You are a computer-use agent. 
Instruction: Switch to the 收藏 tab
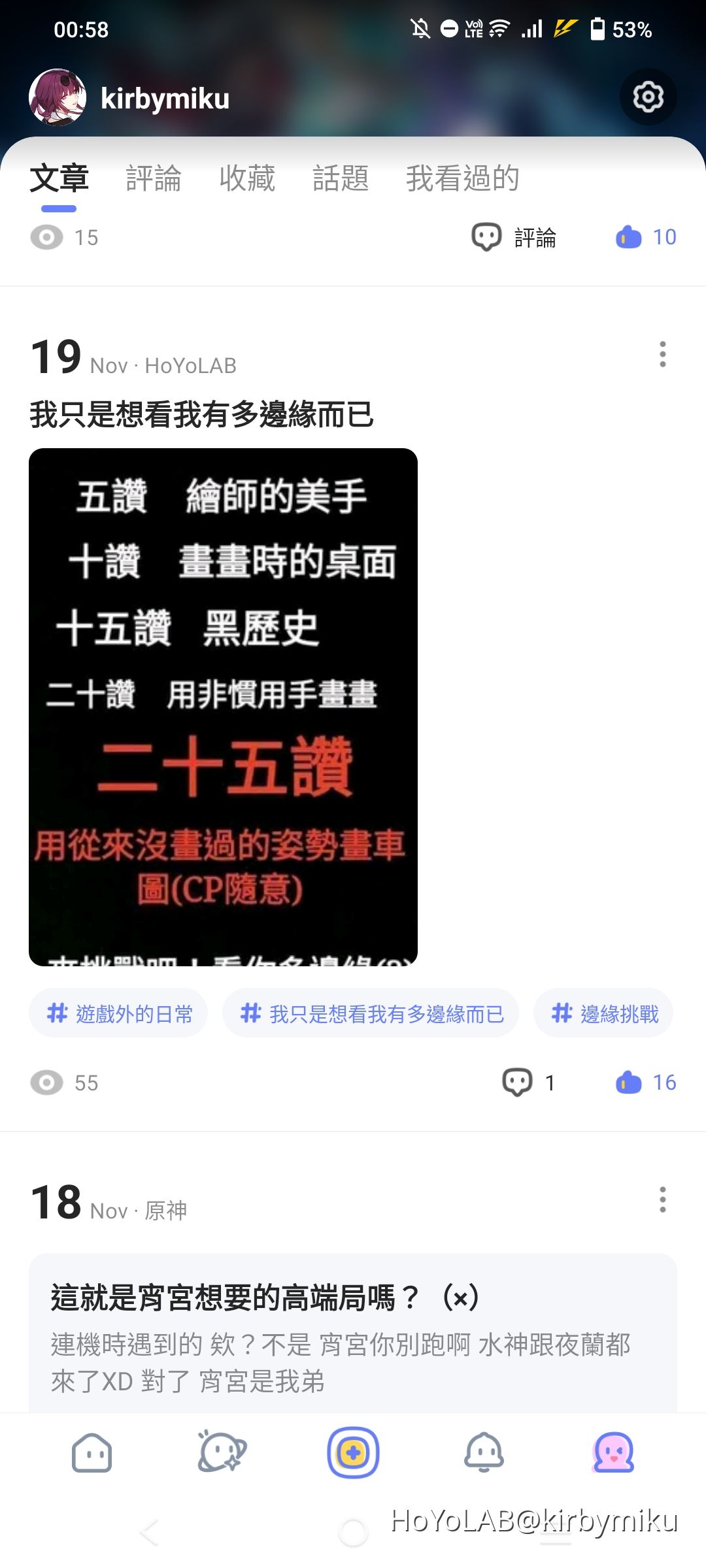point(247,178)
